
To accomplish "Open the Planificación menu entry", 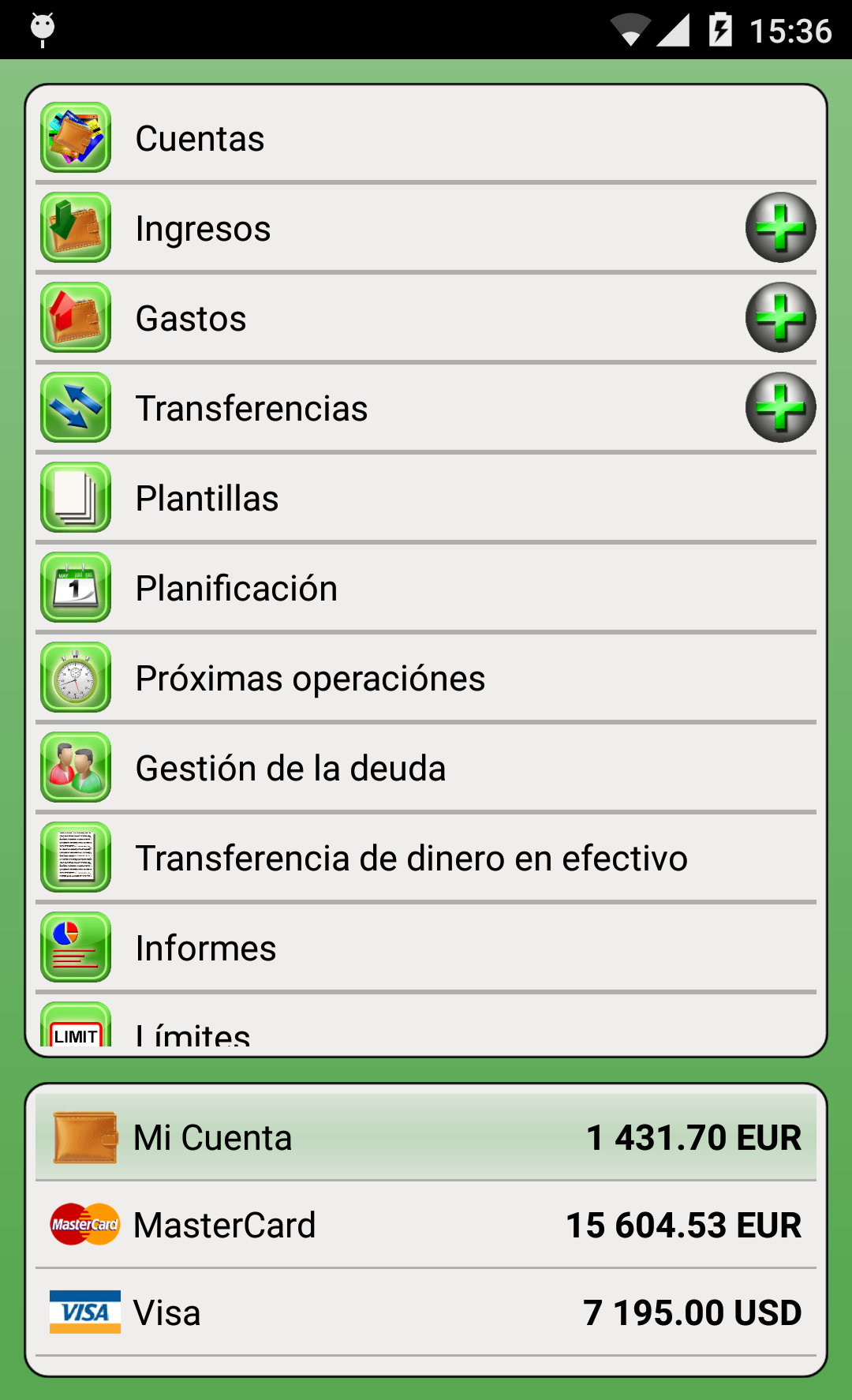I will (x=237, y=587).
